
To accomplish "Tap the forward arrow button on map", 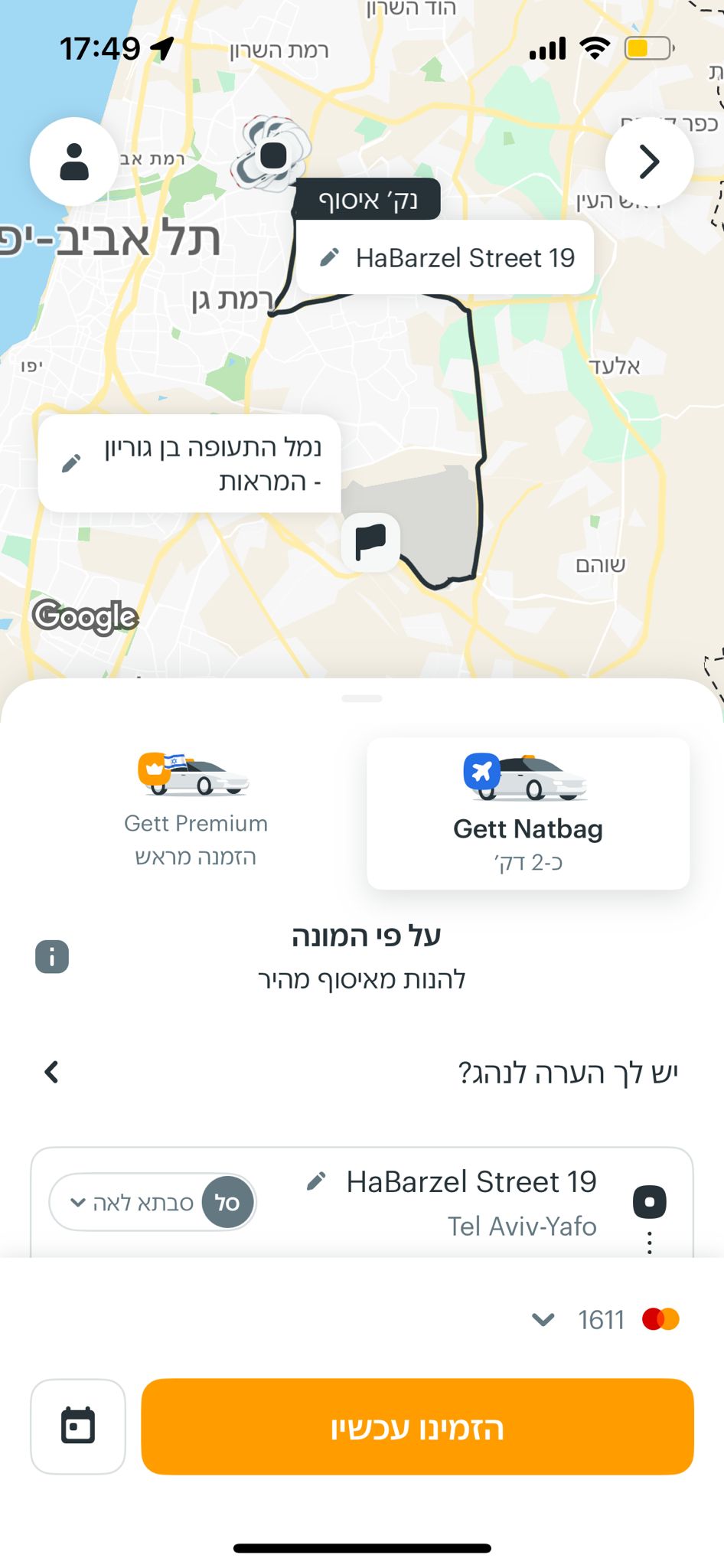I will click(x=649, y=162).
